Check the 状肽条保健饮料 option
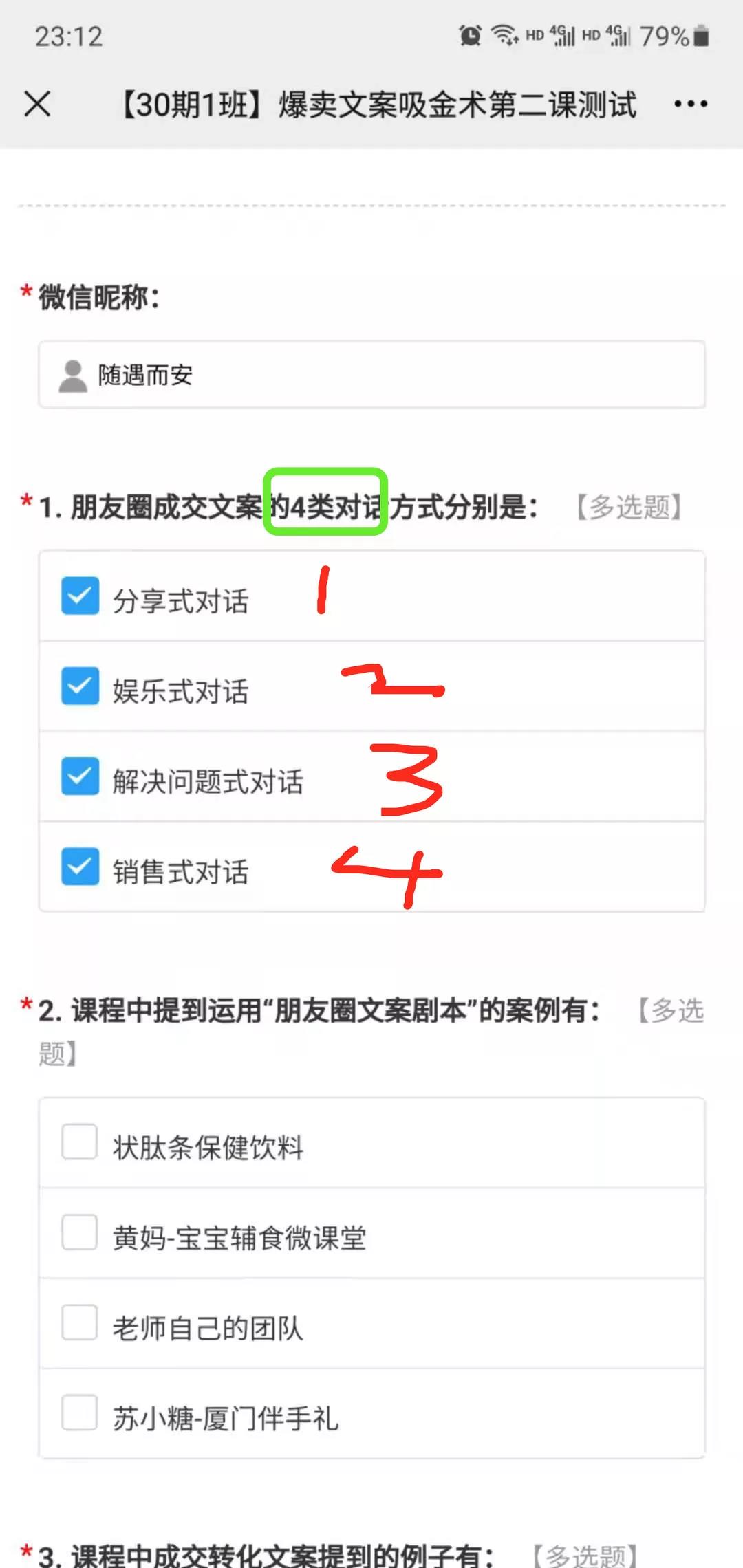743x1568 pixels. click(x=80, y=1142)
